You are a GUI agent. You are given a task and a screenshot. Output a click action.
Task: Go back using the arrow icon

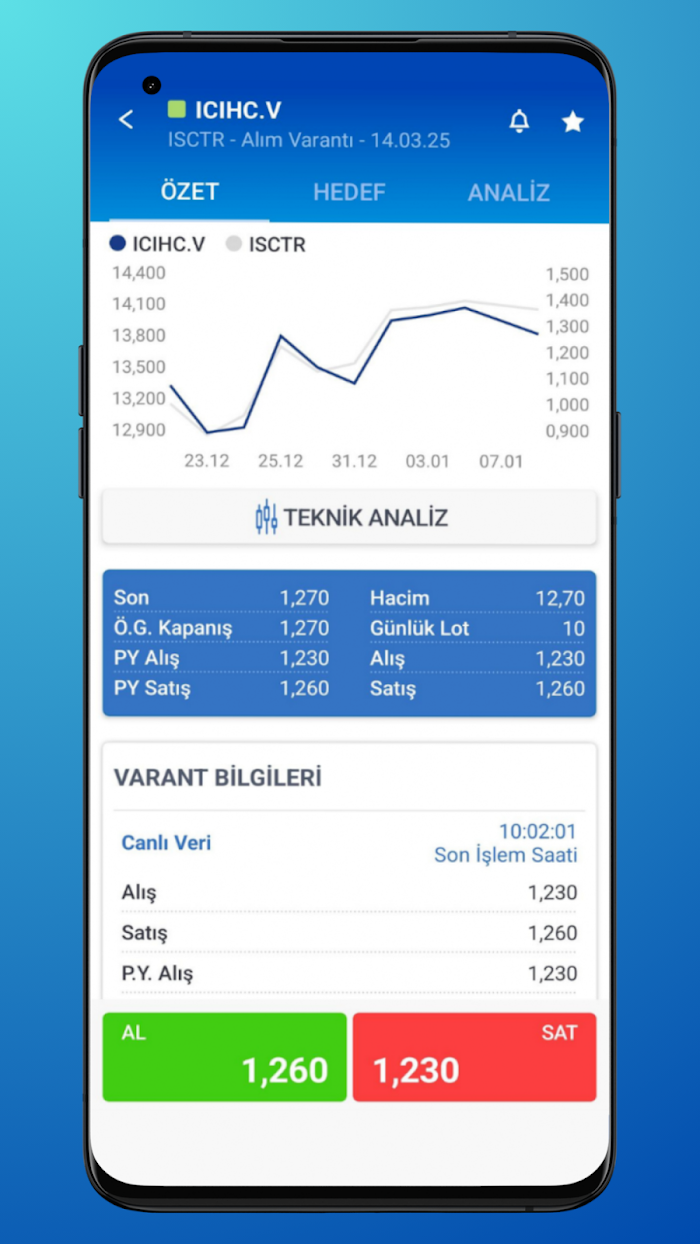126,120
